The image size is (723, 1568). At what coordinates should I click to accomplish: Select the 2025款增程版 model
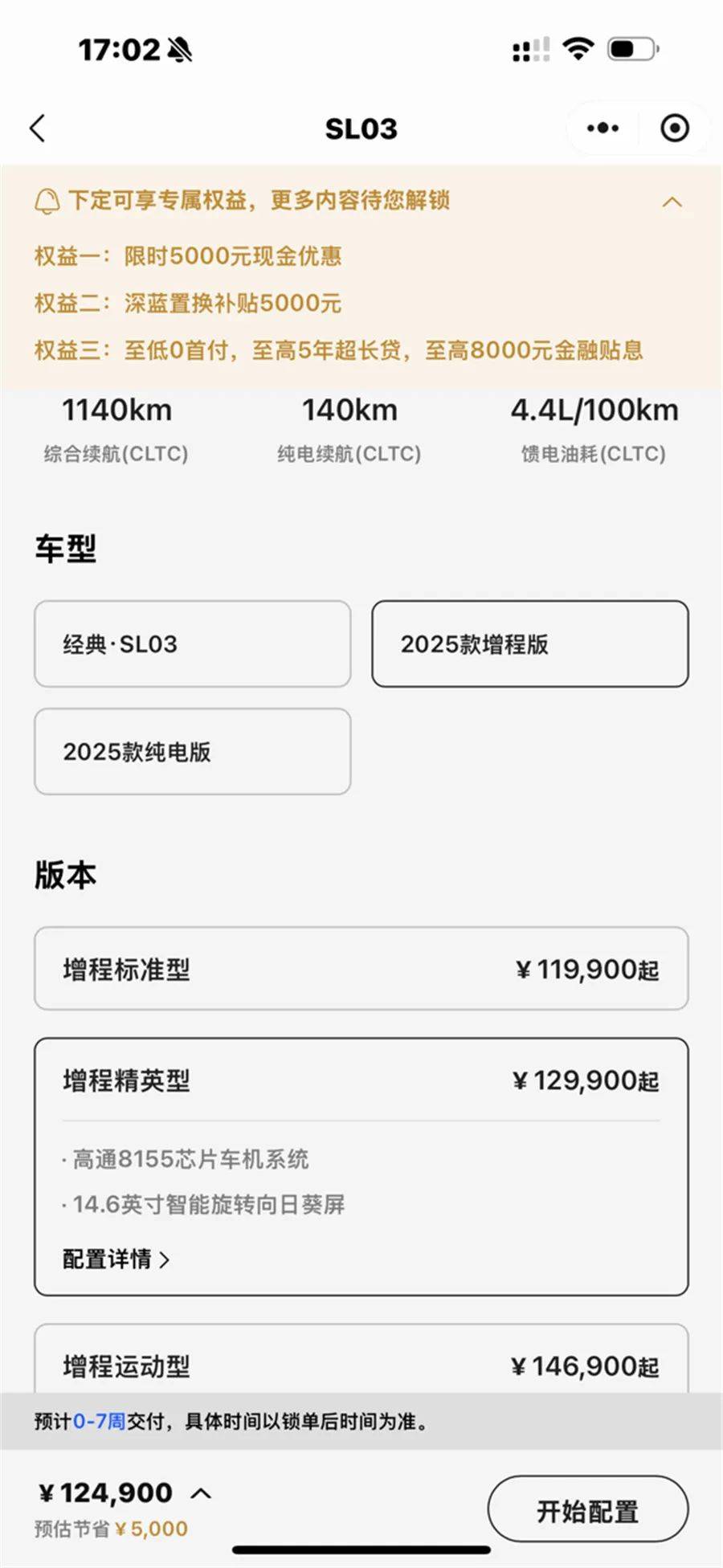530,643
